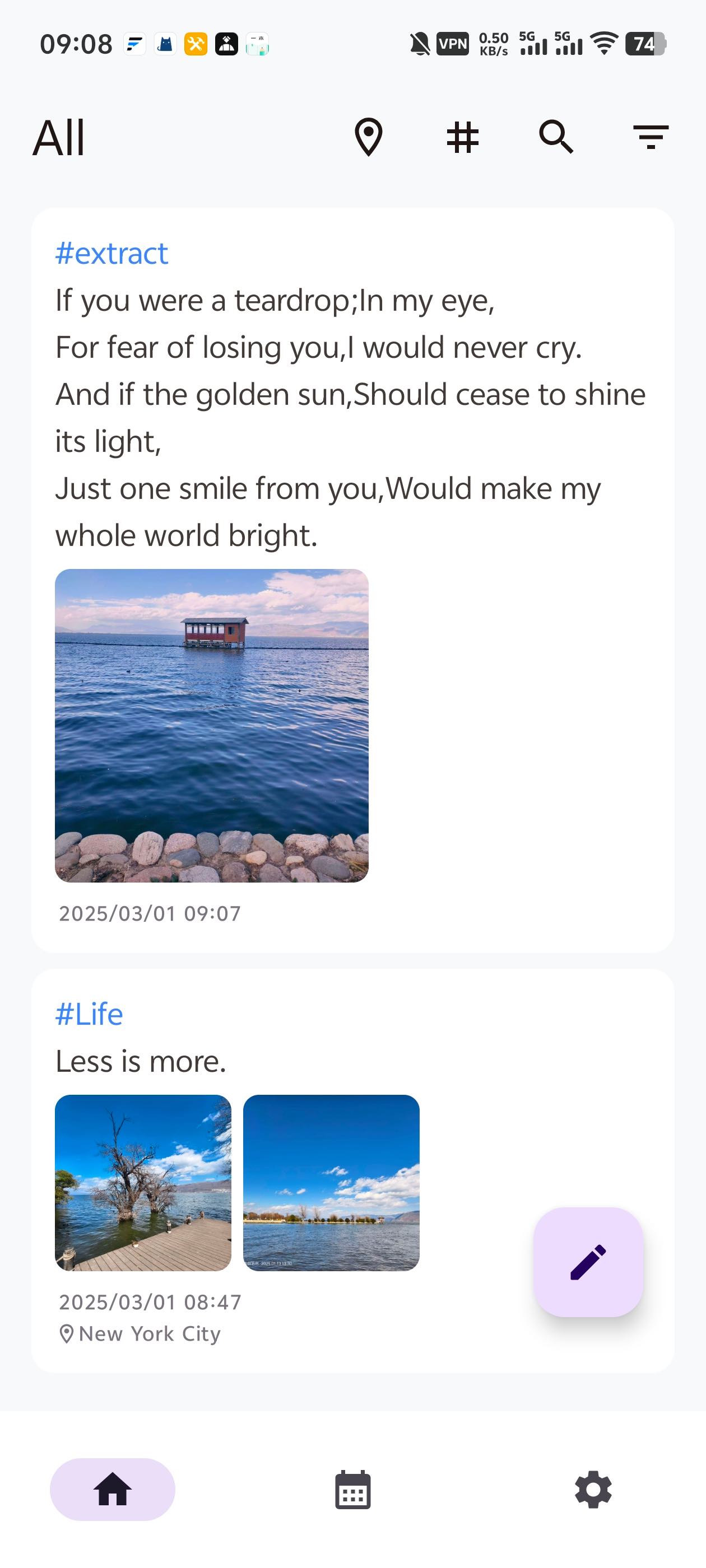View the bare tree pier photo
The width and height of the screenshot is (706, 1568).
[x=143, y=1183]
